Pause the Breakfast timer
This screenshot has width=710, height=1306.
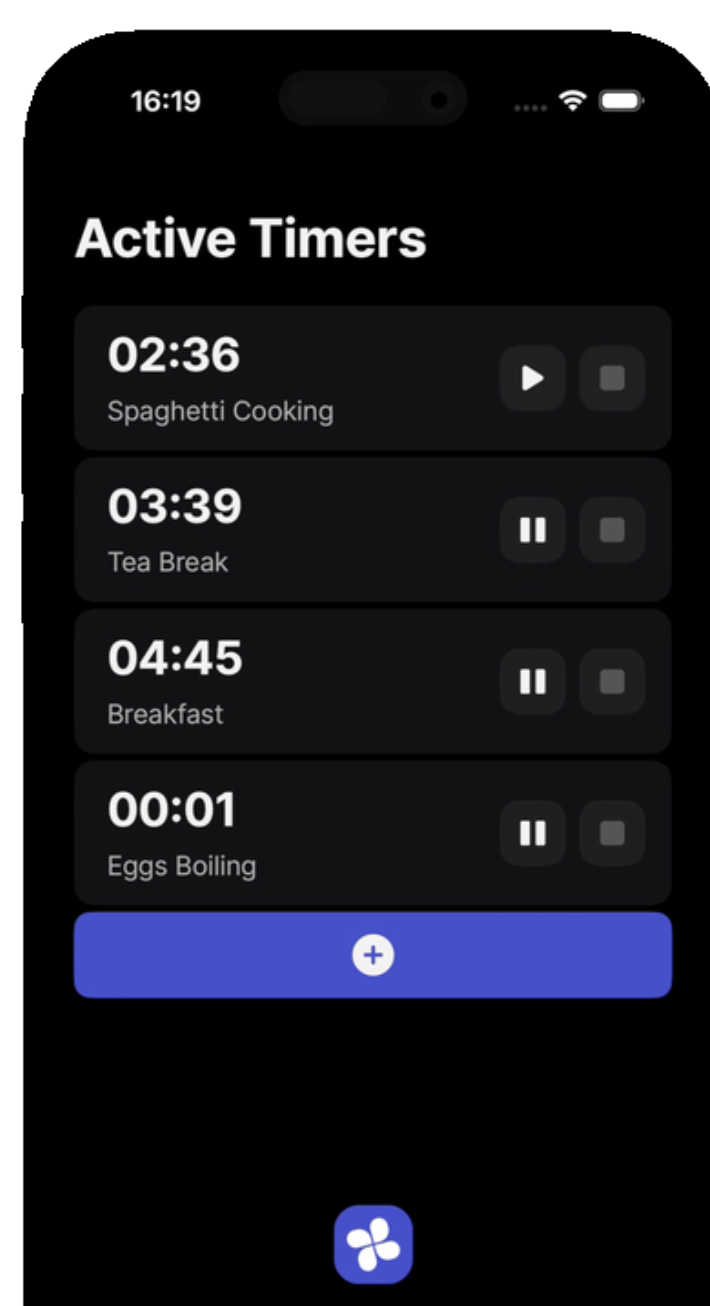tap(533, 682)
